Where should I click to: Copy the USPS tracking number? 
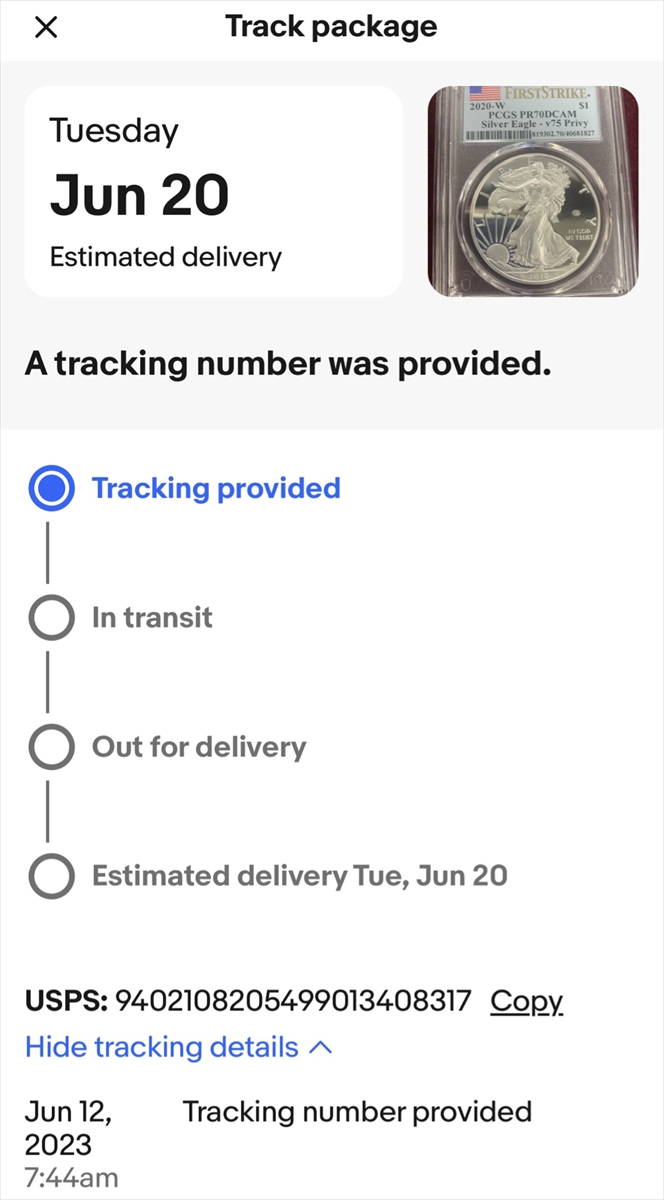point(526,1001)
